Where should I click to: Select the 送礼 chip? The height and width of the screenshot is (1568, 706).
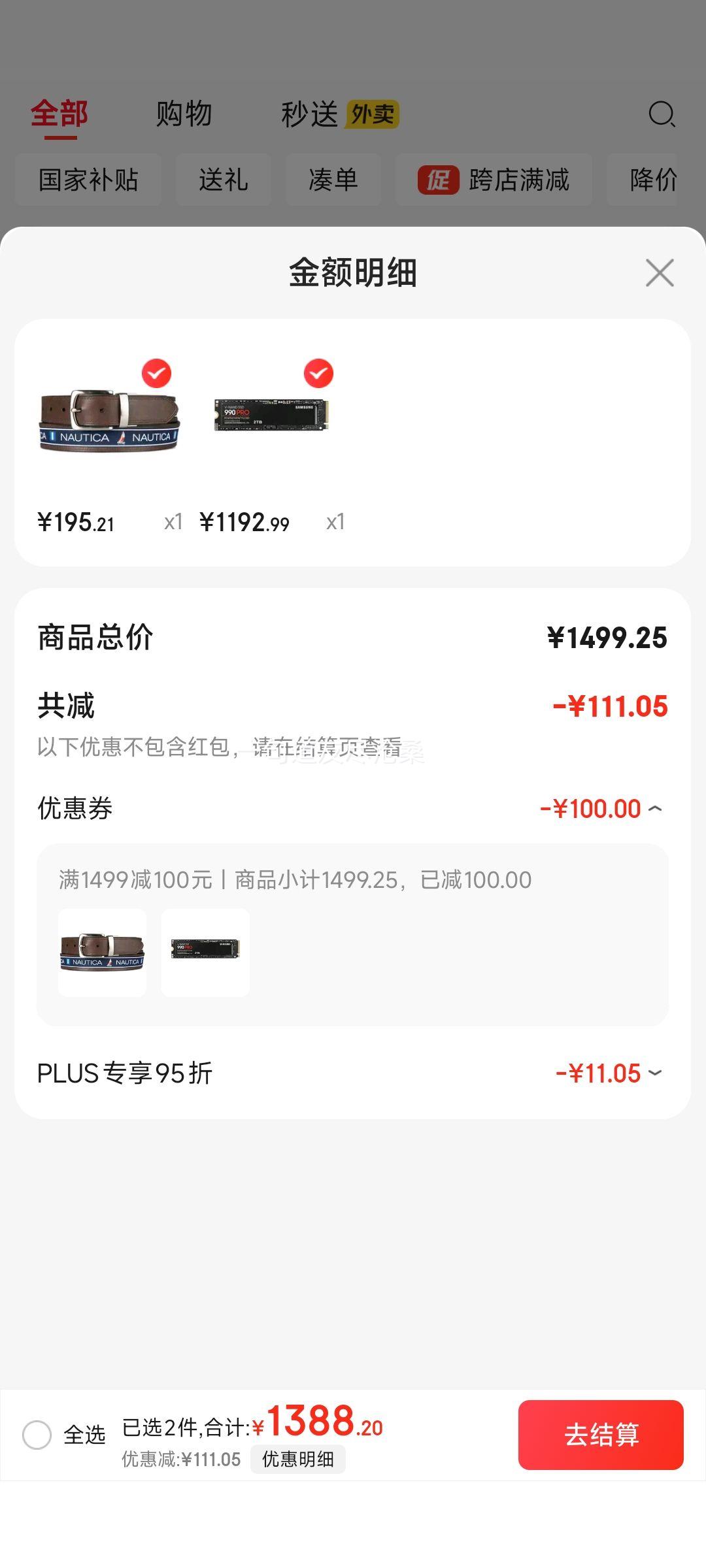coord(224,180)
